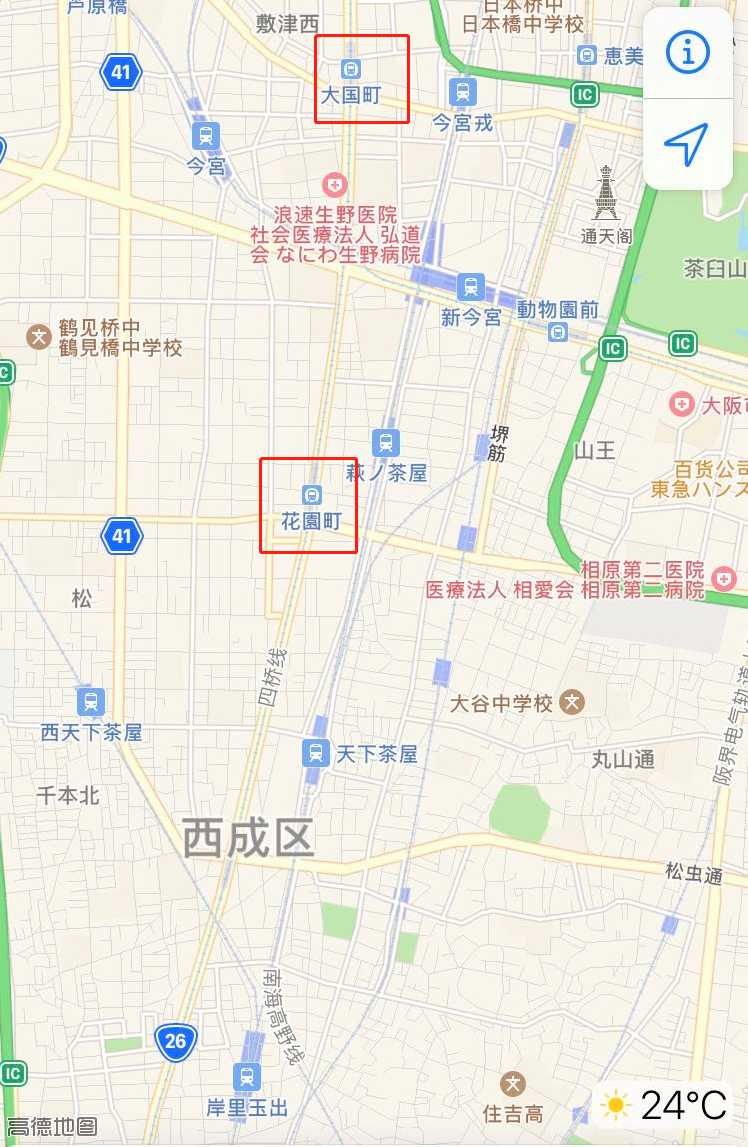Screen dimensions: 748x1147
Task: Tap the current location arrow
Action: pyautogui.click(x=687, y=145)
